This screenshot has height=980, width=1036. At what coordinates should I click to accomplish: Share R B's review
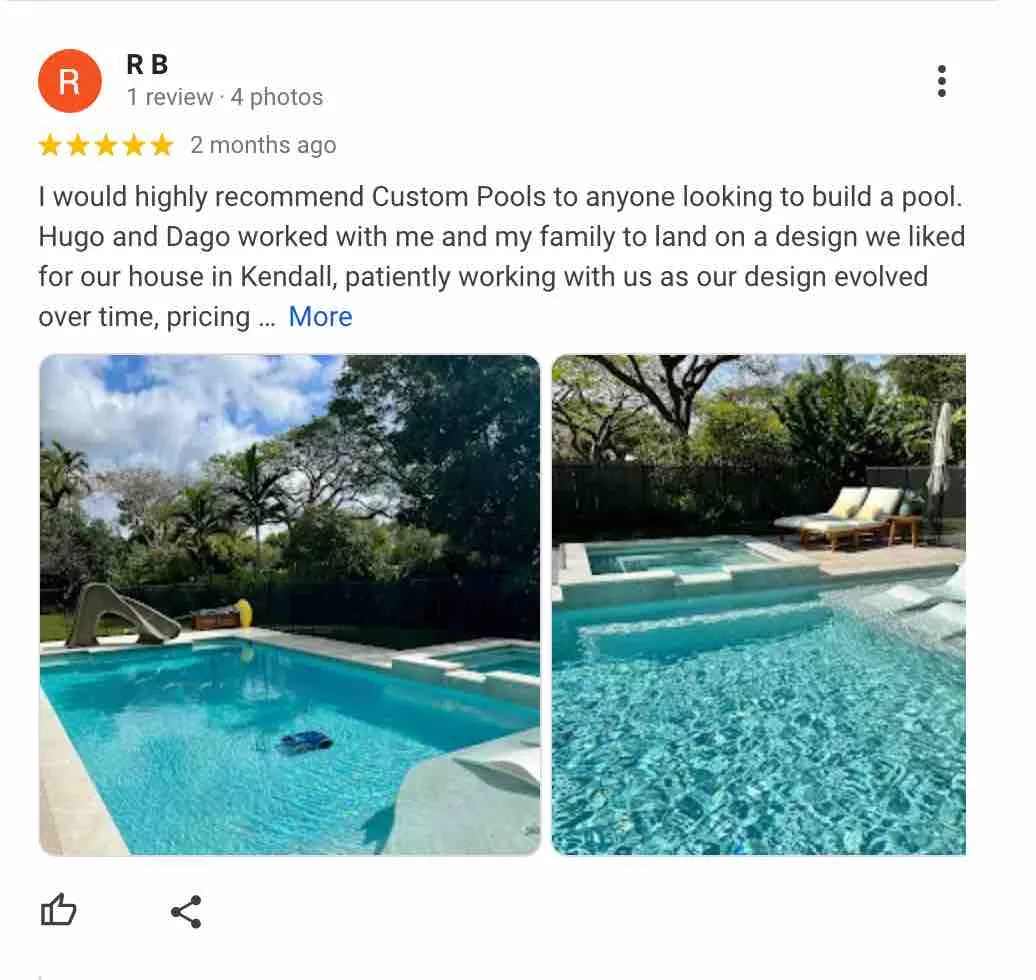(186, 911)
